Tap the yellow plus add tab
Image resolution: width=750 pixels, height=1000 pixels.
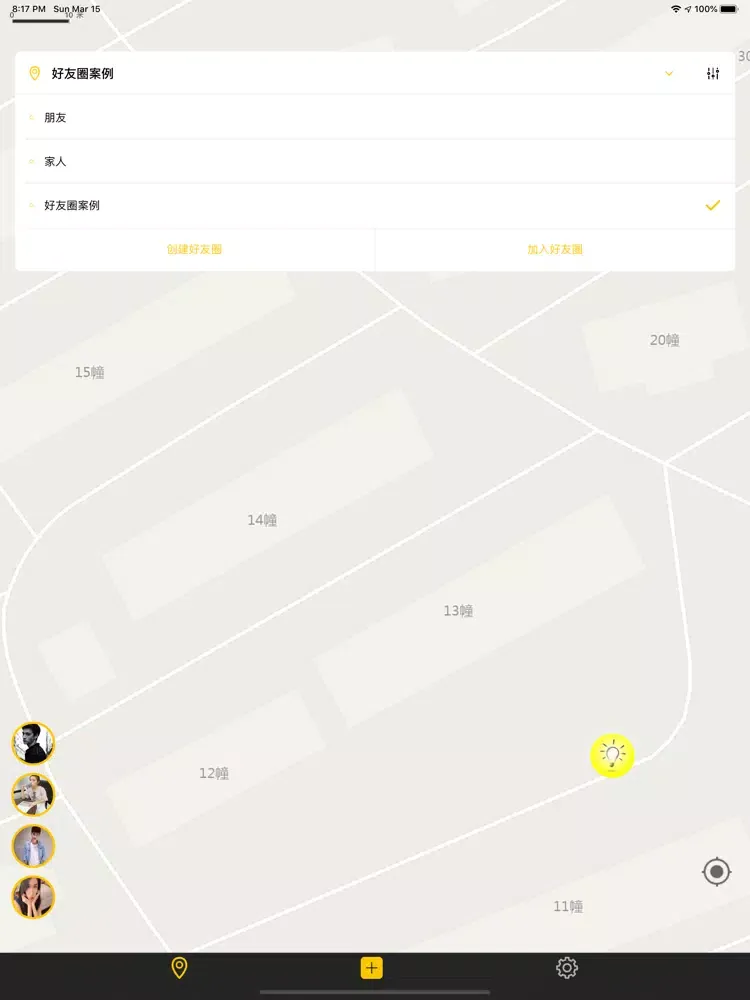pyautogui.click(x=372, y=967)
